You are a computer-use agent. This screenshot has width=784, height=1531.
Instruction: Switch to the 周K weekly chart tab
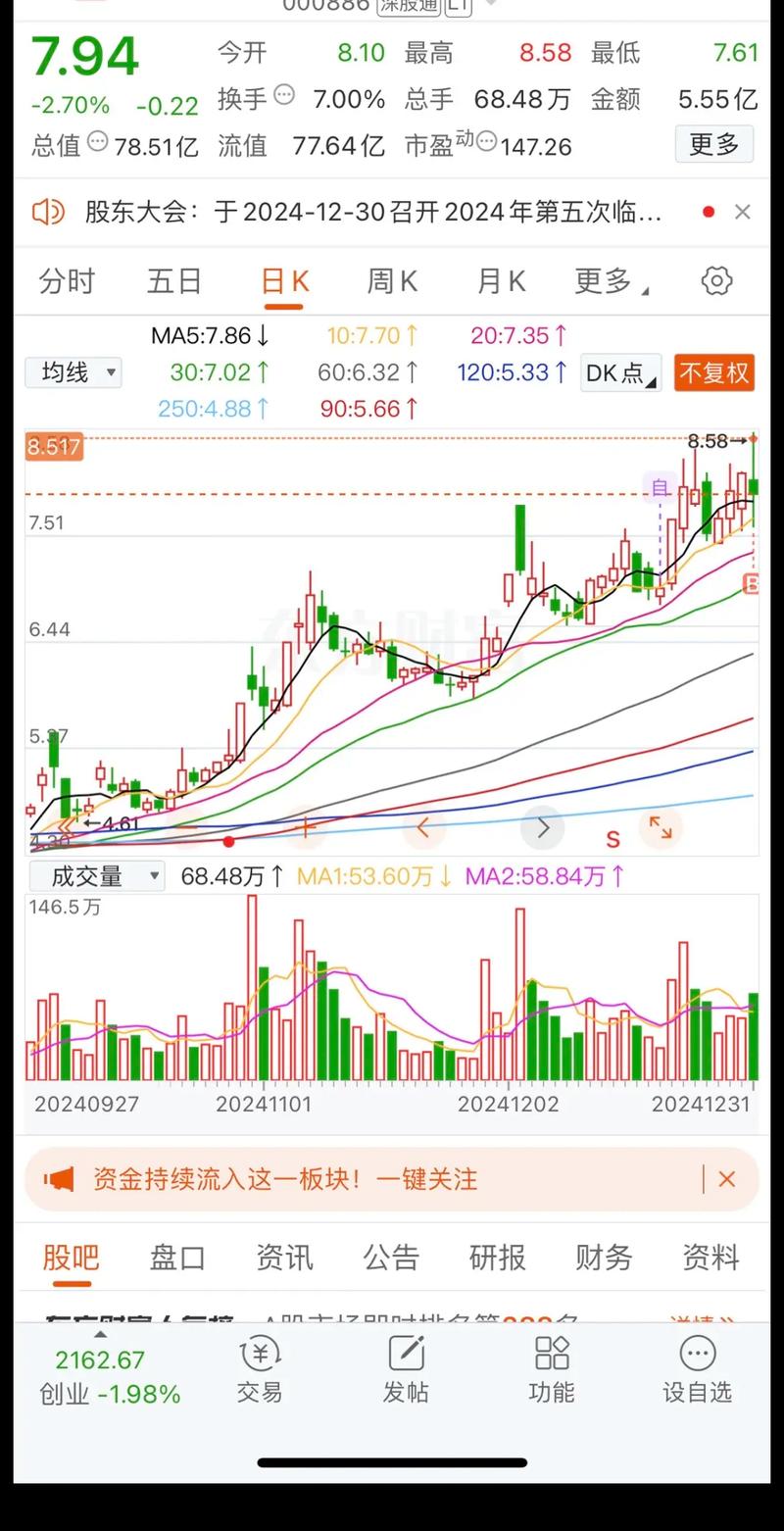pos(391,280)
